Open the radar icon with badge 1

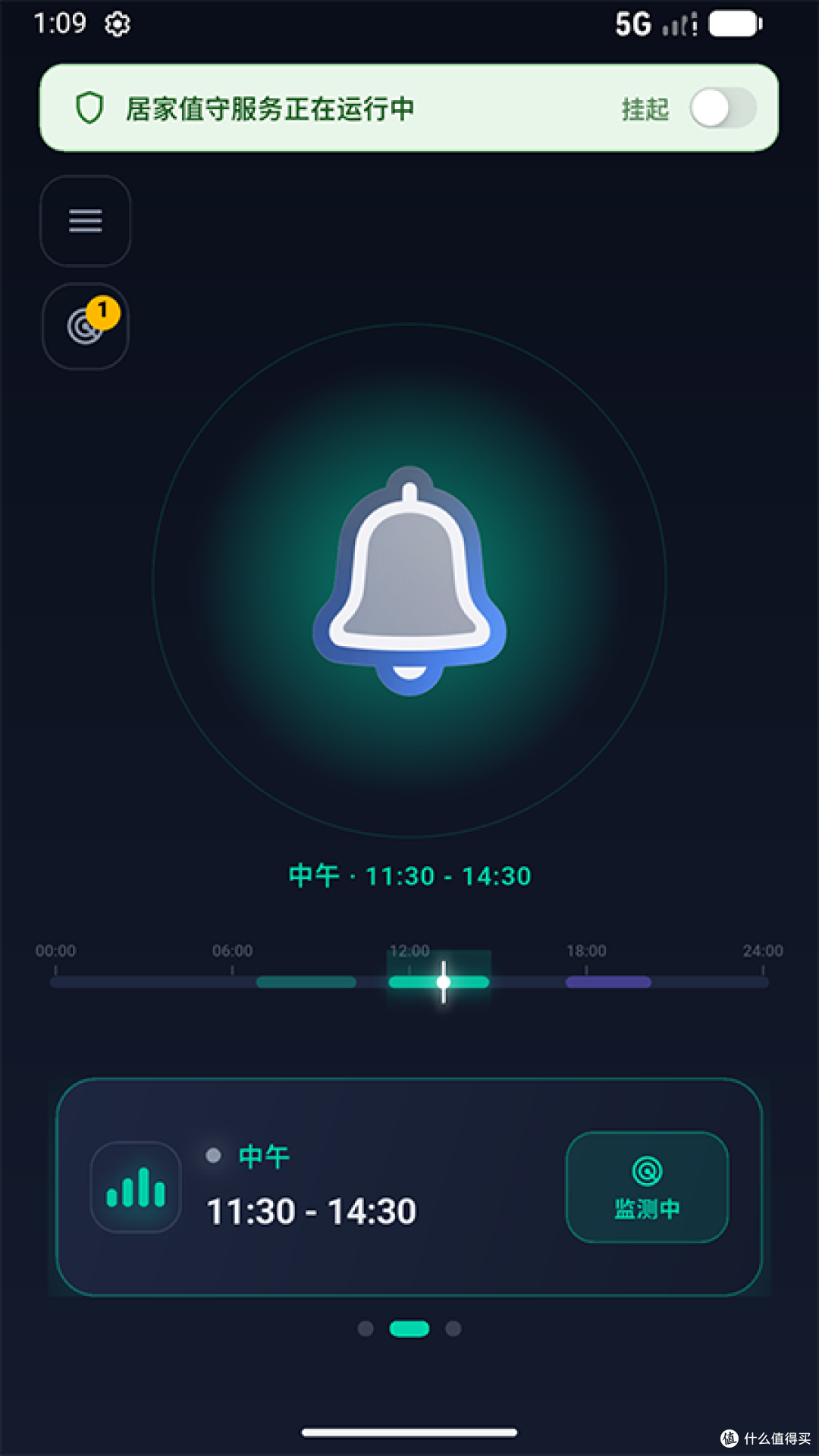tap(86, 327)
